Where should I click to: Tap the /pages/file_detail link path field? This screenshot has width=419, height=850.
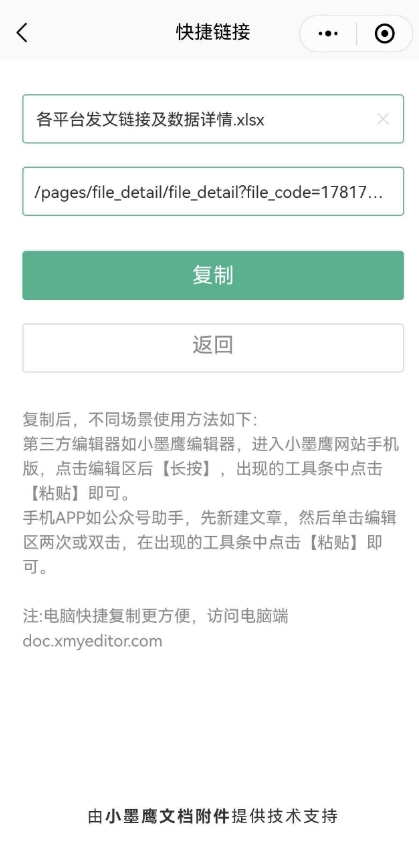tap(213, 191)
